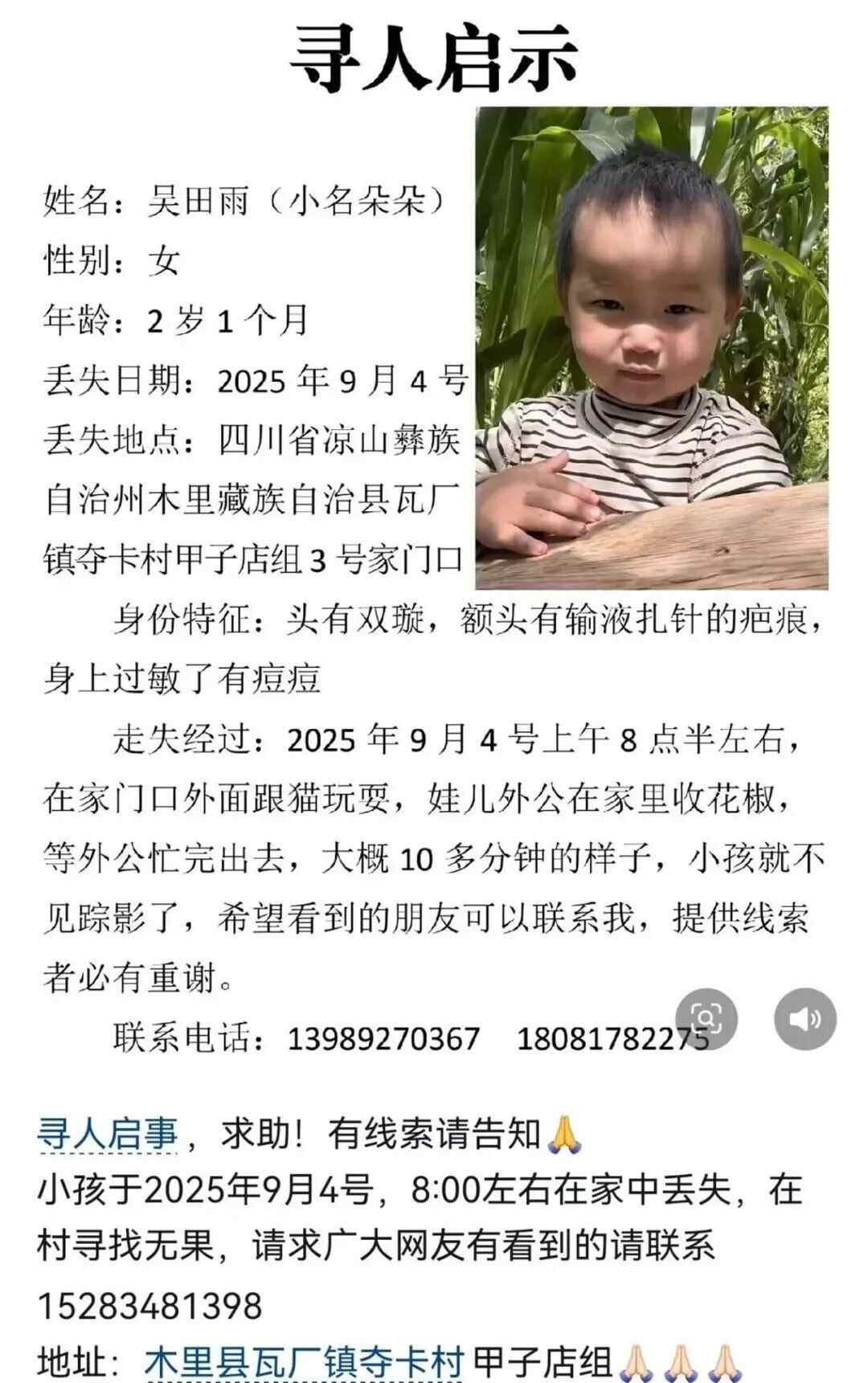Tap the speaker sound icon
Viewport: 868px width, 1383px height.
coord(805,1018)
